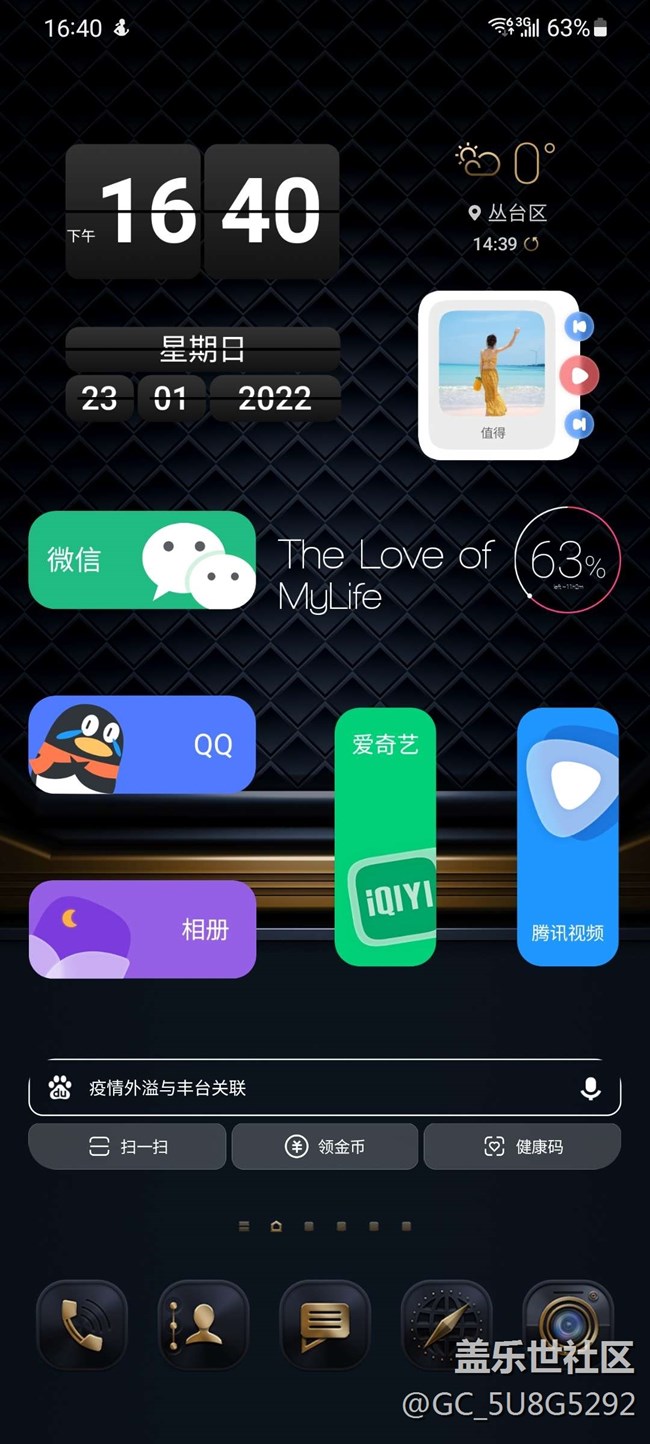The height and width of the screenshot is (1444, 650).
Task: Play the track in the music widget
Action: pos(579,376)
